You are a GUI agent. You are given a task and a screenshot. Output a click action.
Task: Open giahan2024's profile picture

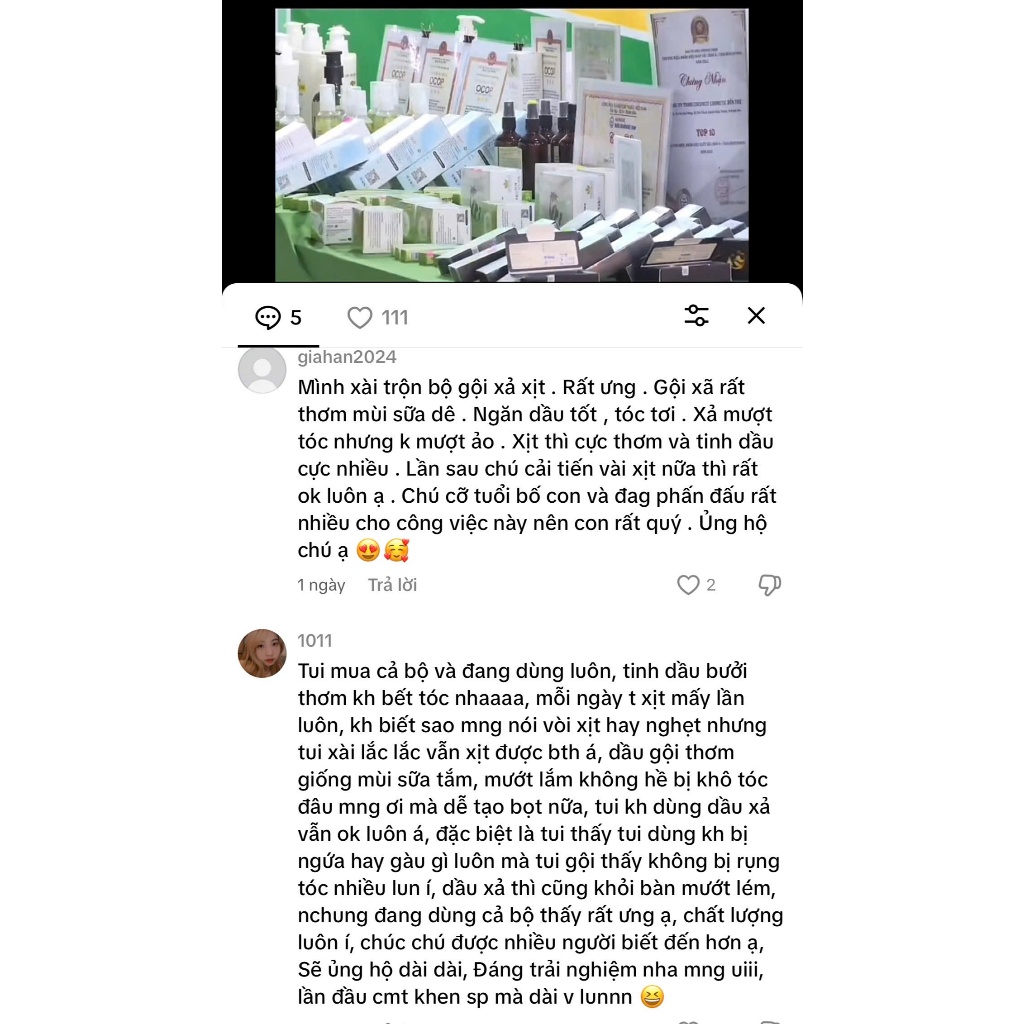pyautogui.click(x=262, y=370)
